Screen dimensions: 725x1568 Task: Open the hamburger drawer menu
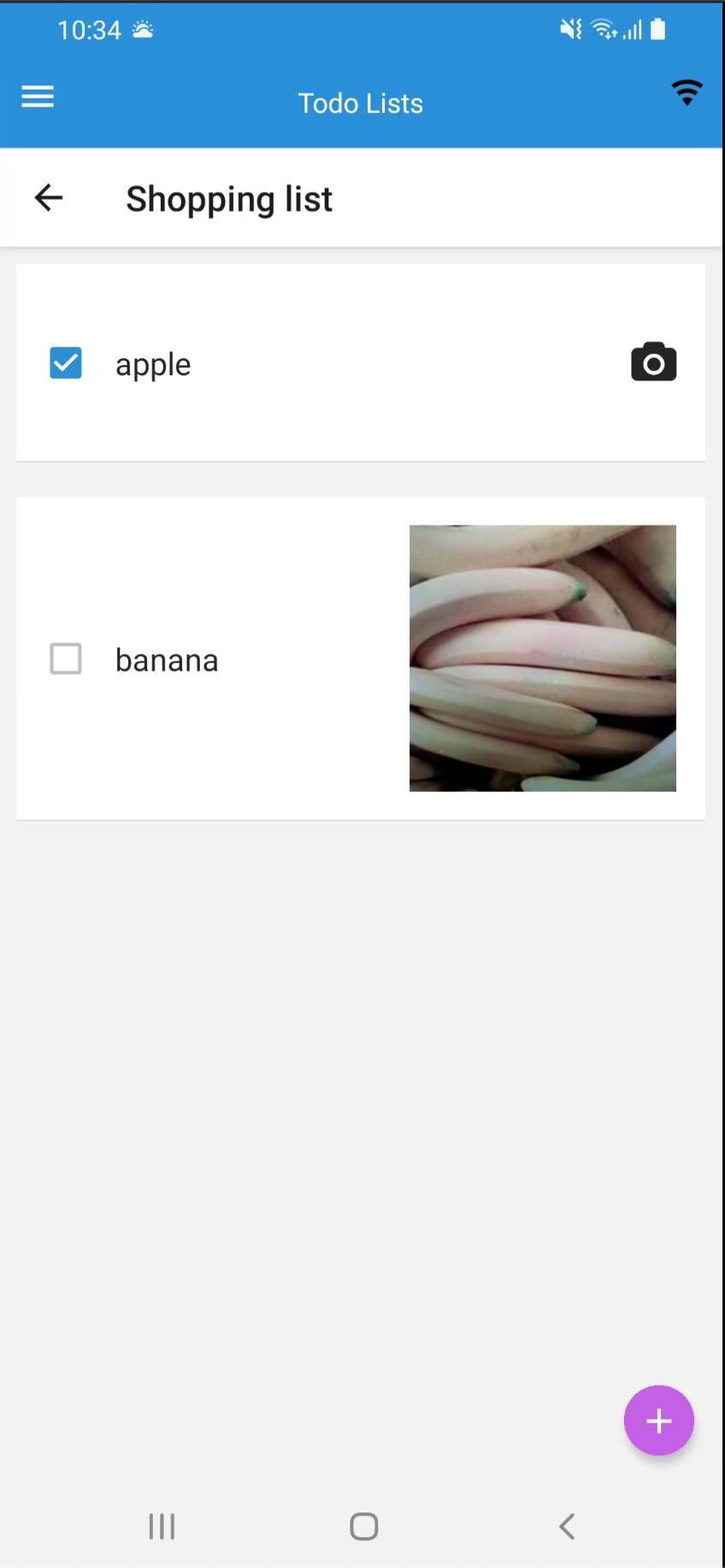tap(38, 97)
